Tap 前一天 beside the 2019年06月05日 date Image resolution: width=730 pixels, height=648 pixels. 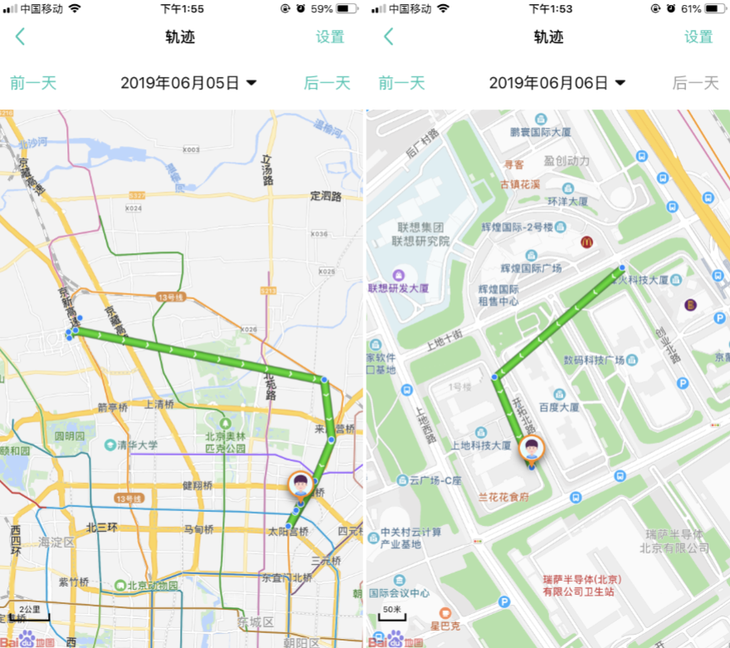(33, 83)
